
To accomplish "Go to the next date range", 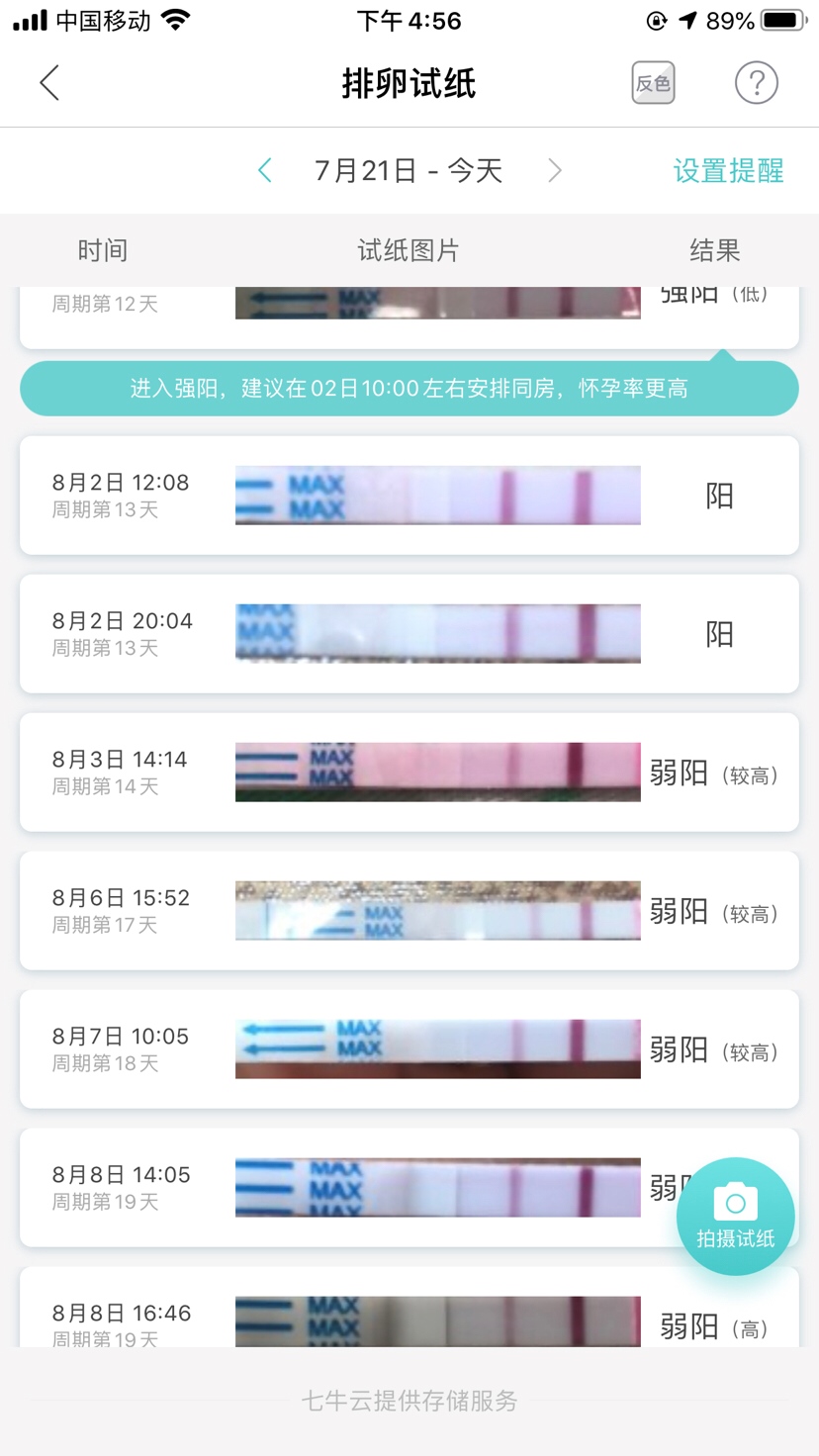I will (x=555, y=170).
